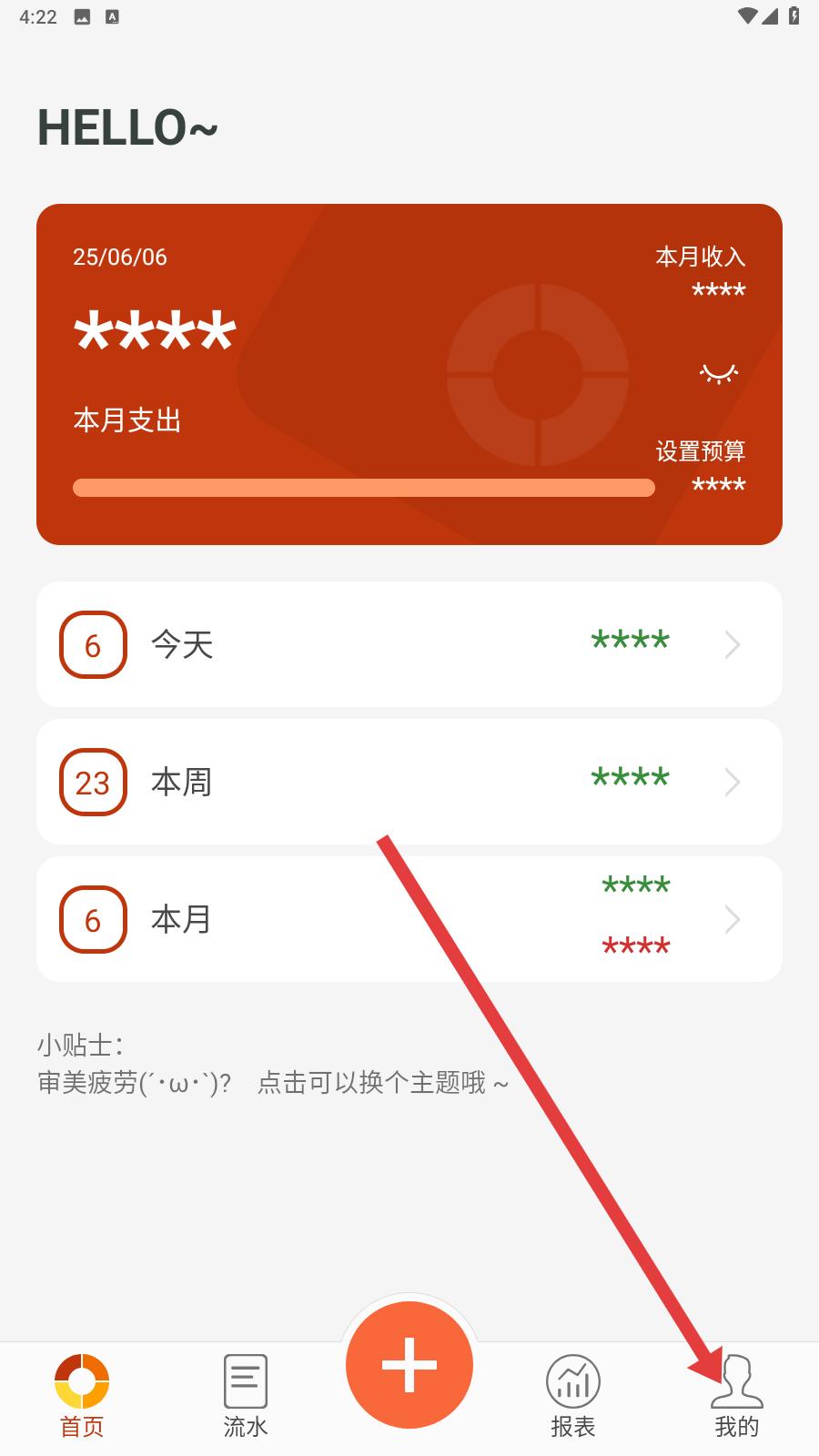Toggle amount visibility with the eye icon

coord(718,373)
